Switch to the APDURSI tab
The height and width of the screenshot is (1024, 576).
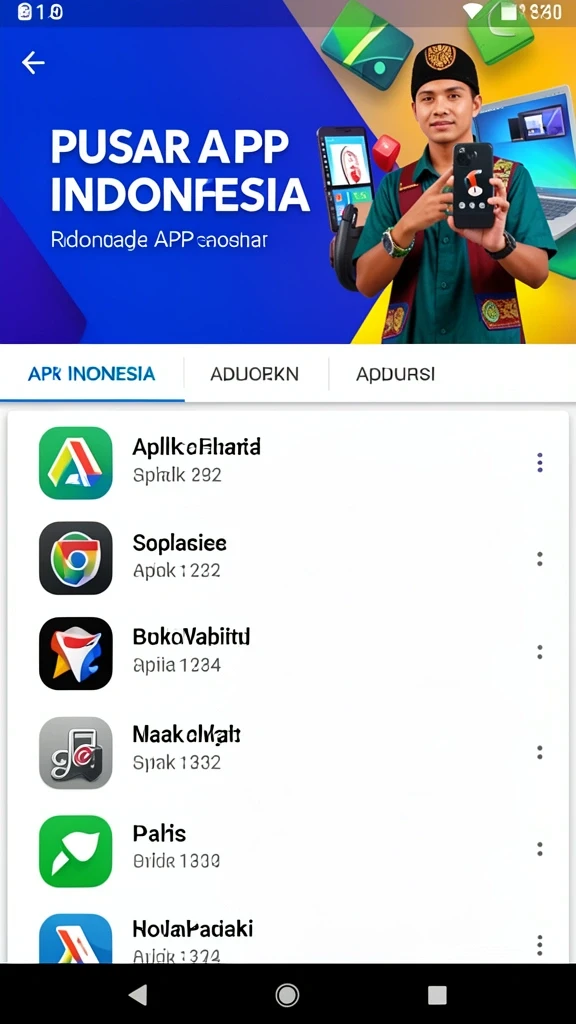pos(395,374)
